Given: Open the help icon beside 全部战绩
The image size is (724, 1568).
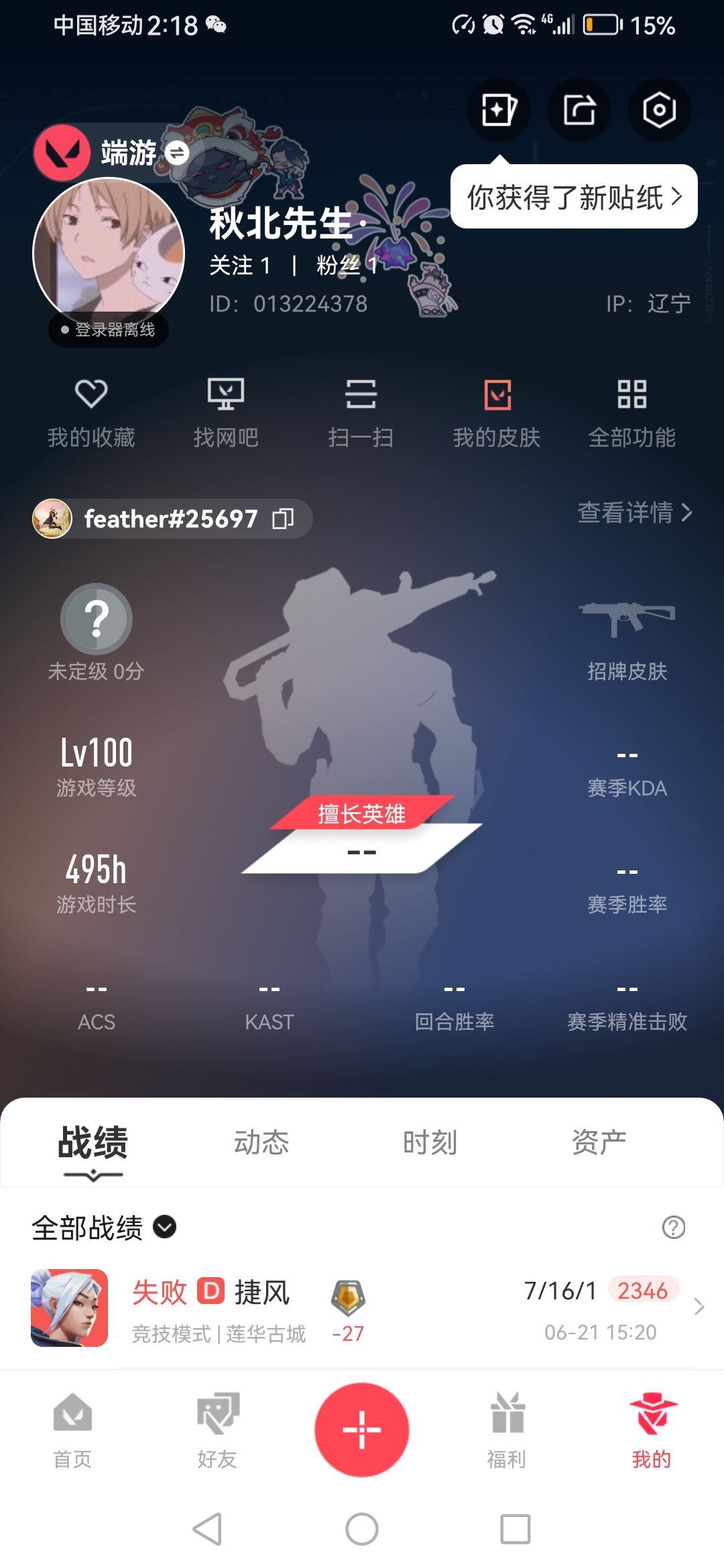Looking at the screenshot, I should coord(673,1228).
